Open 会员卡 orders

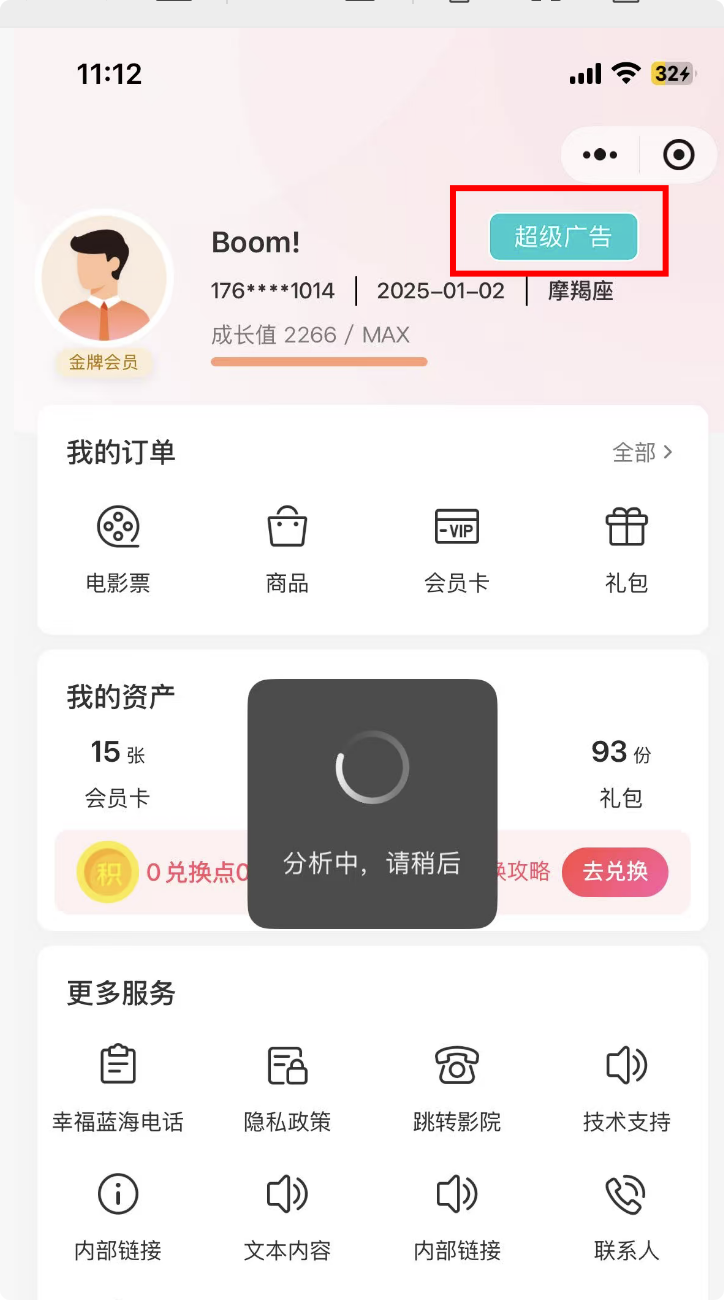coord(457,550)
